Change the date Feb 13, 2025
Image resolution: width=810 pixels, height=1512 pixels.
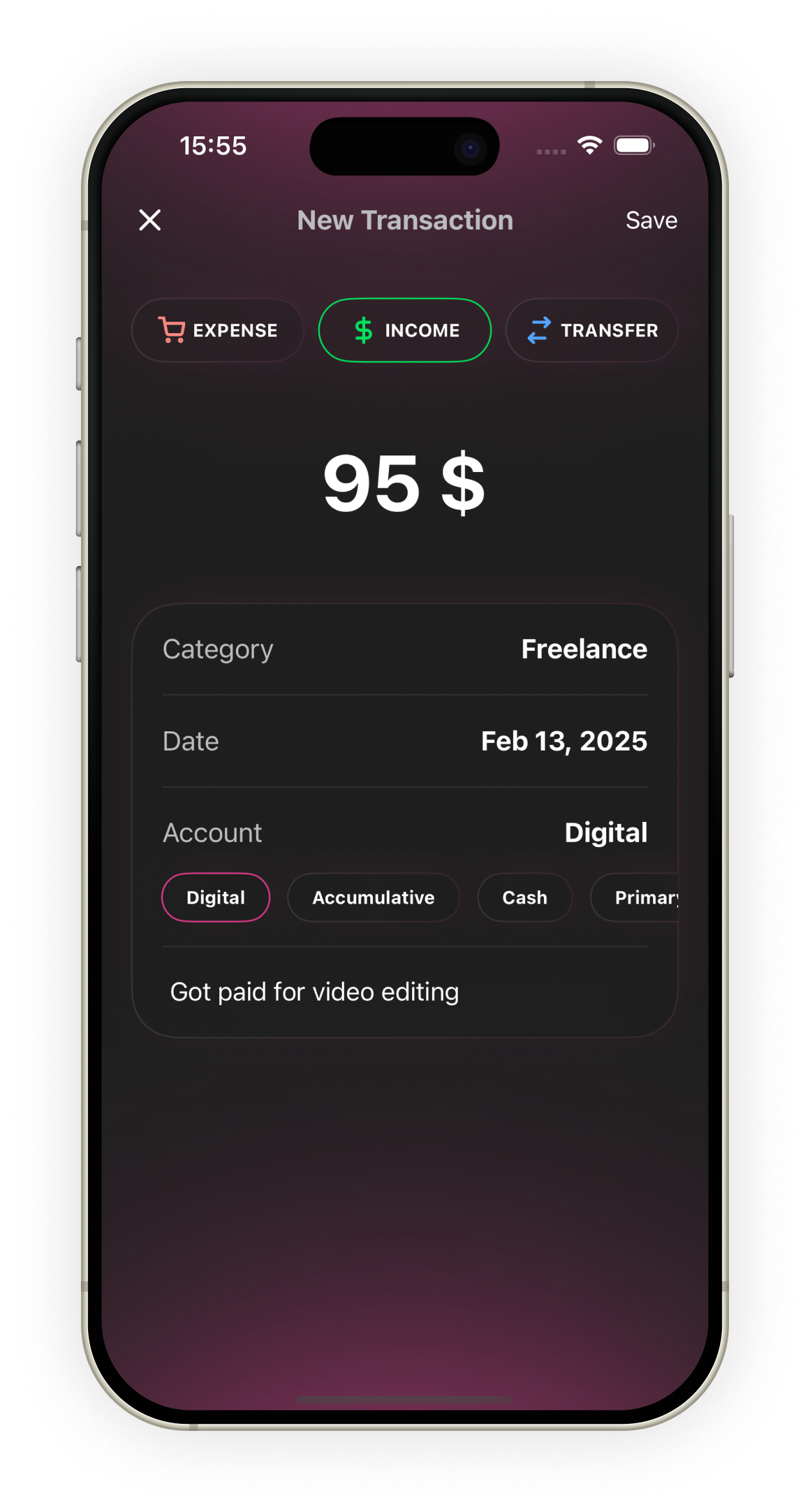click(405, 742)
